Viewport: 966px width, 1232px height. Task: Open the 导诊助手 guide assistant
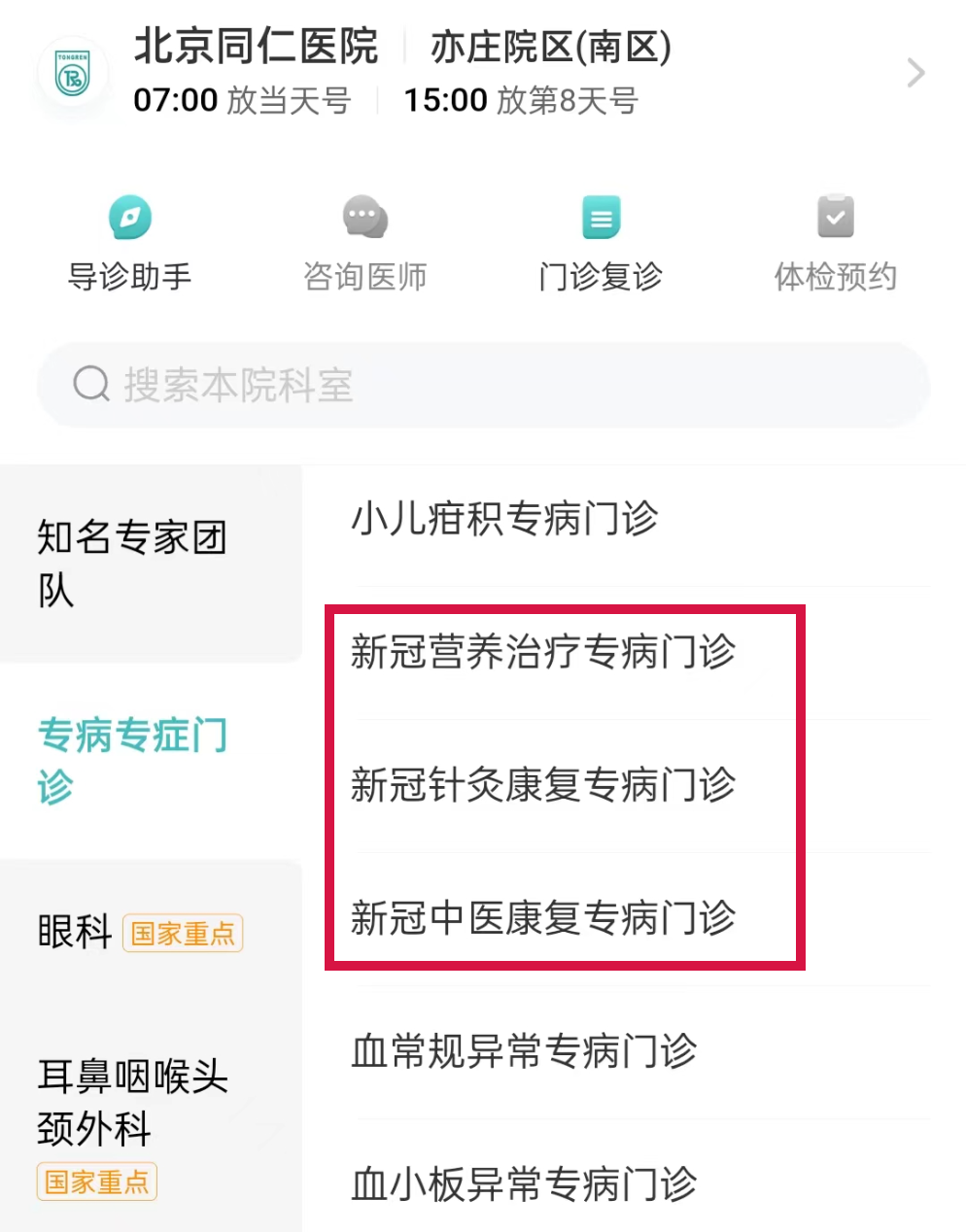pyautogui.click(x=129, y=244)
